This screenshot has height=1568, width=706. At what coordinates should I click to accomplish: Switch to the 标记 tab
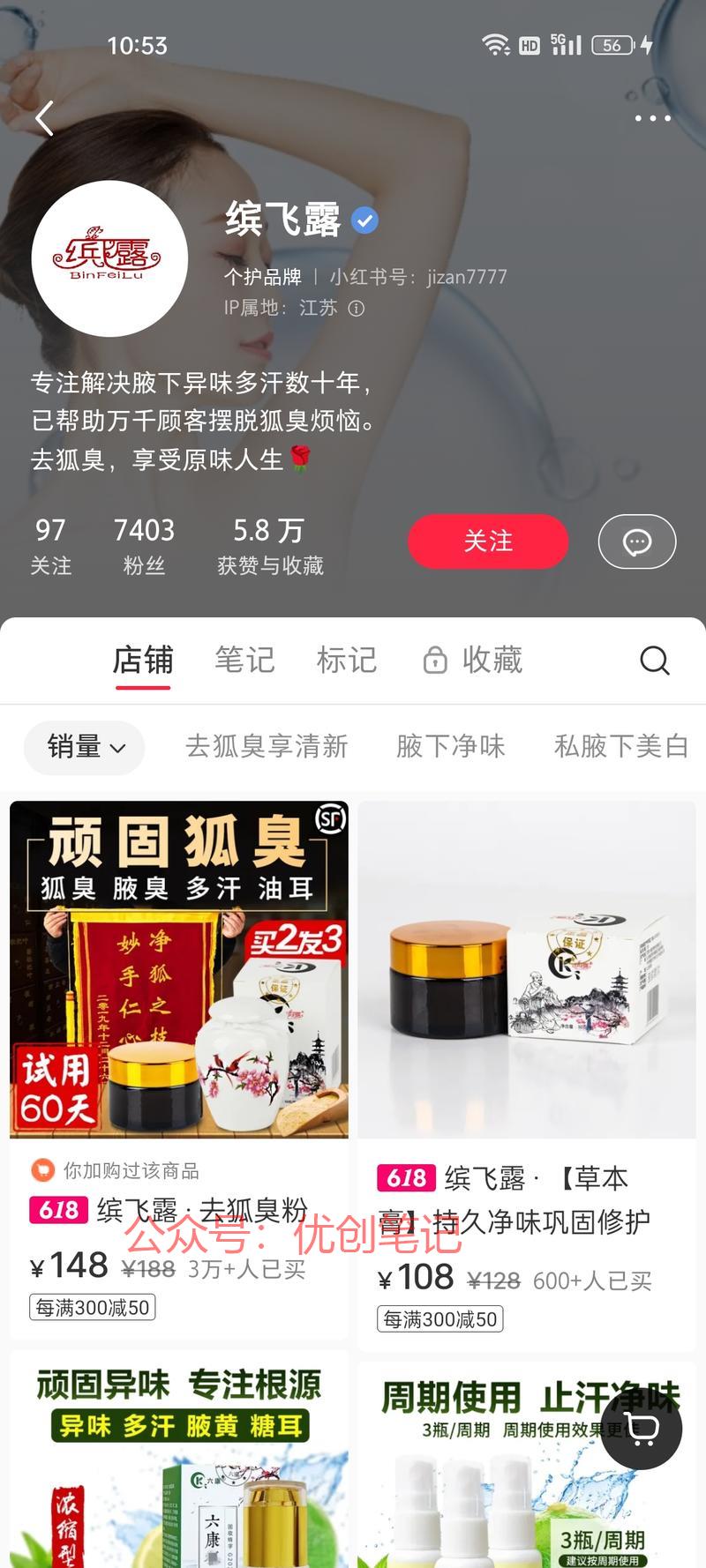347,660
